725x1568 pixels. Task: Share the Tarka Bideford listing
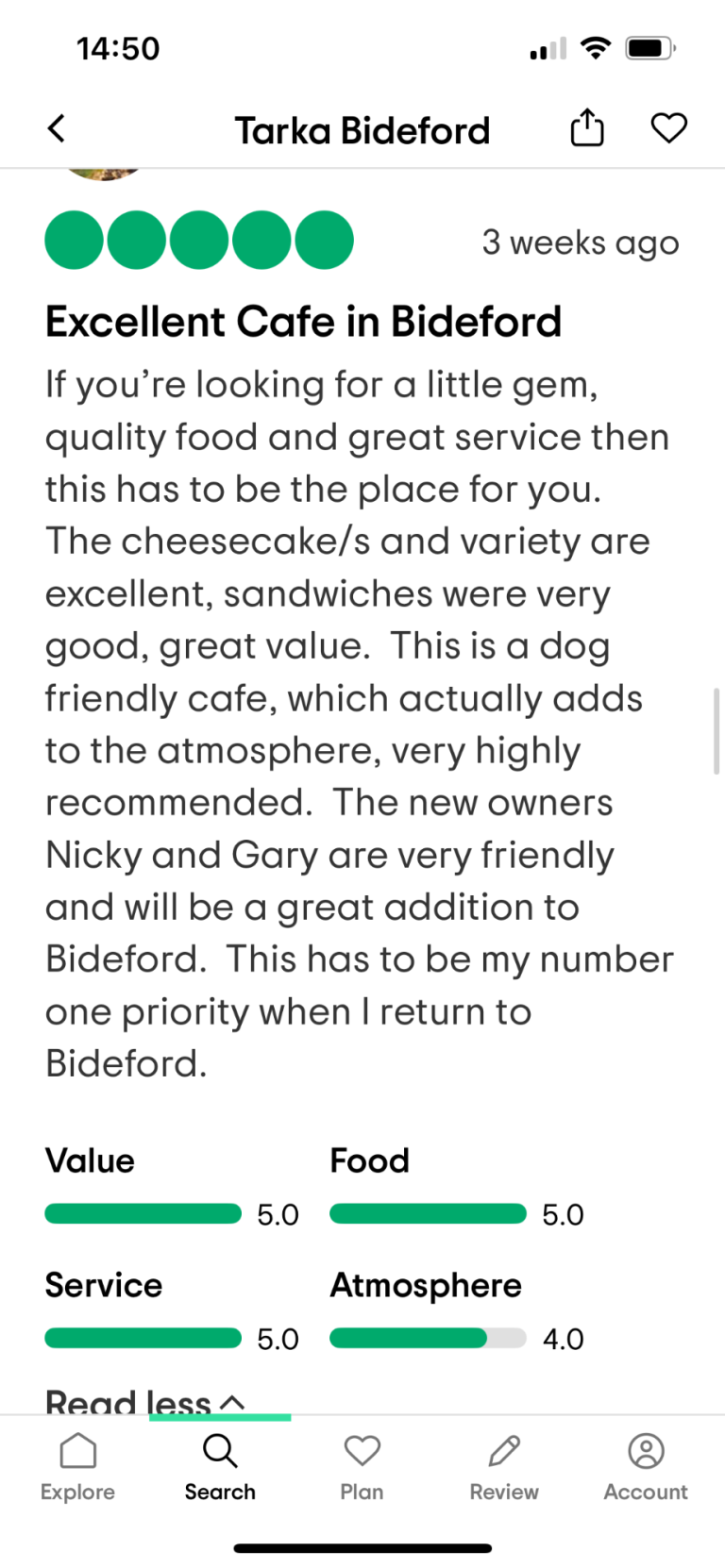pos(587,128)
